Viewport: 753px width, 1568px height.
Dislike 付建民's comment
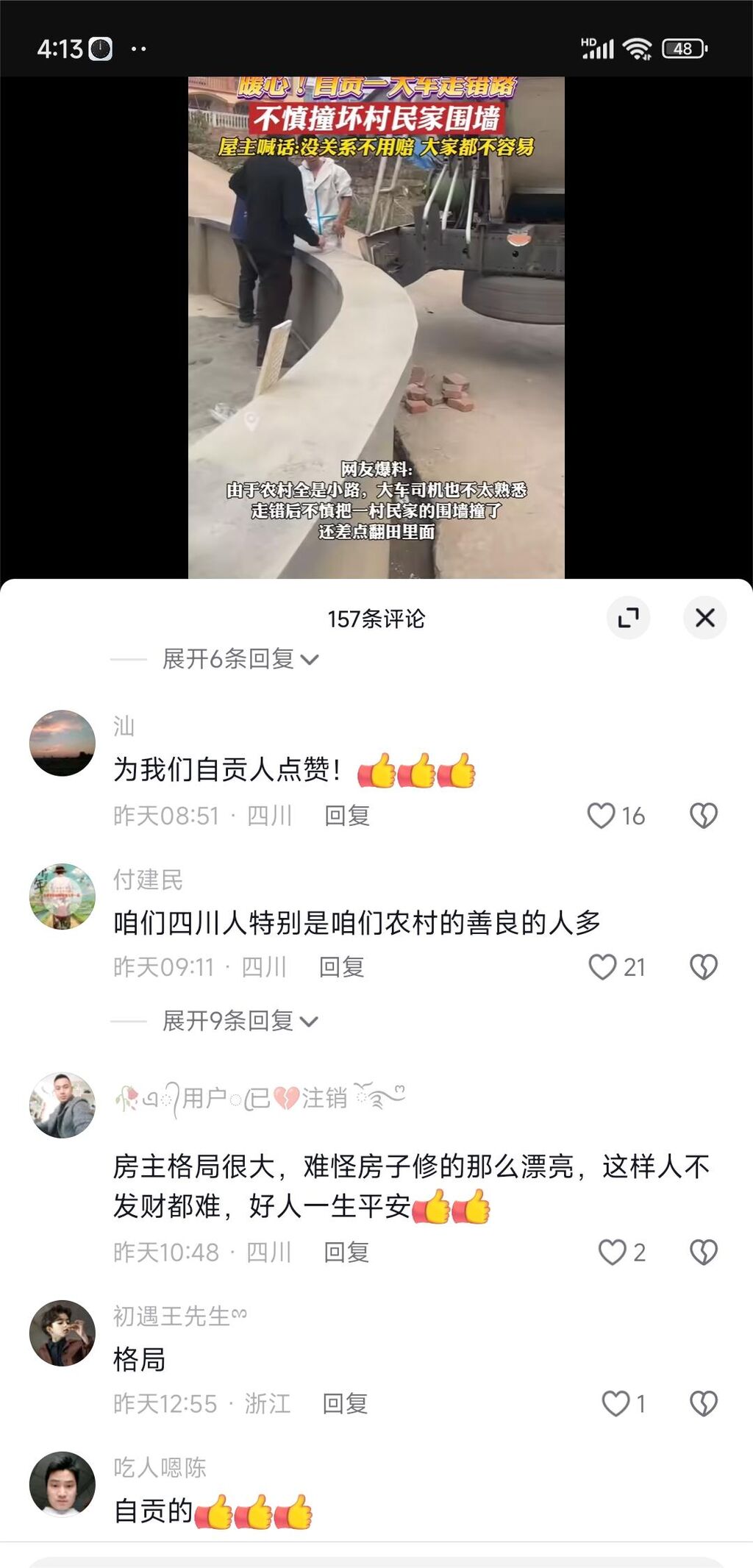pyautogui.click(x=704, y=967)
